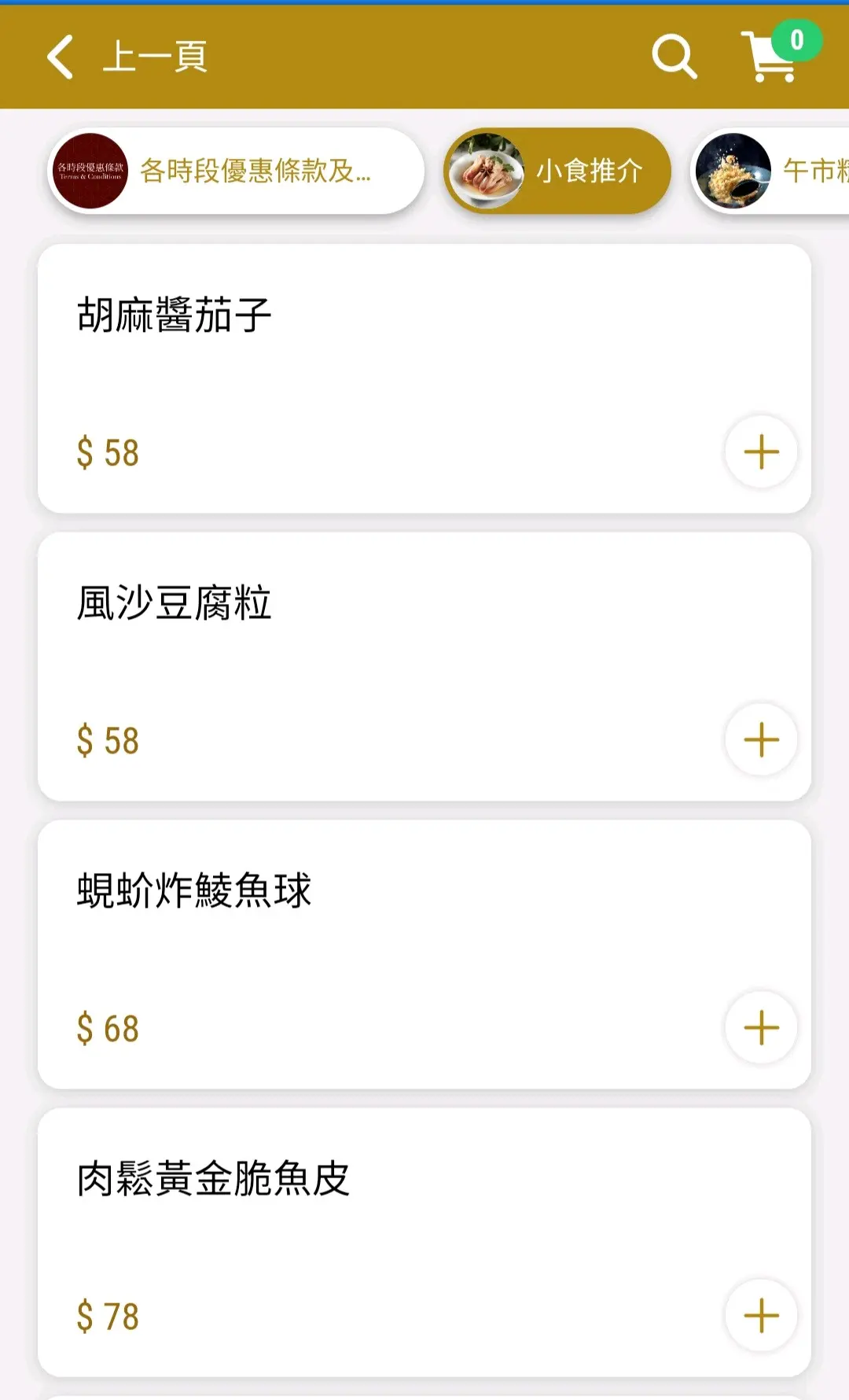Image resolution: width=849 pixels, height=1400 pixels.
Task: Add 風沙豆腐粒 to cart
Action: (x=761, y=740)
